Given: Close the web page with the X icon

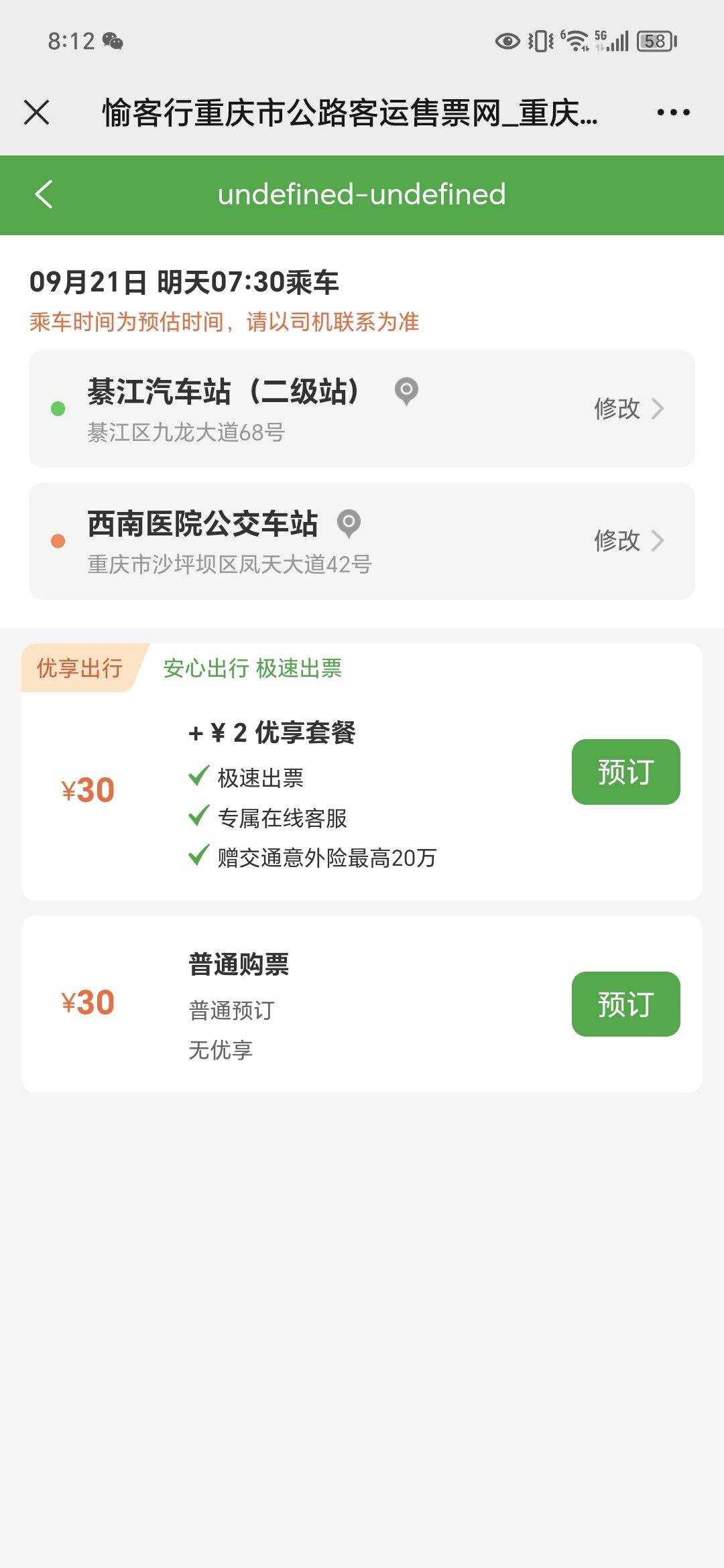Looking at the screenshot, I should tap(37, 112).
